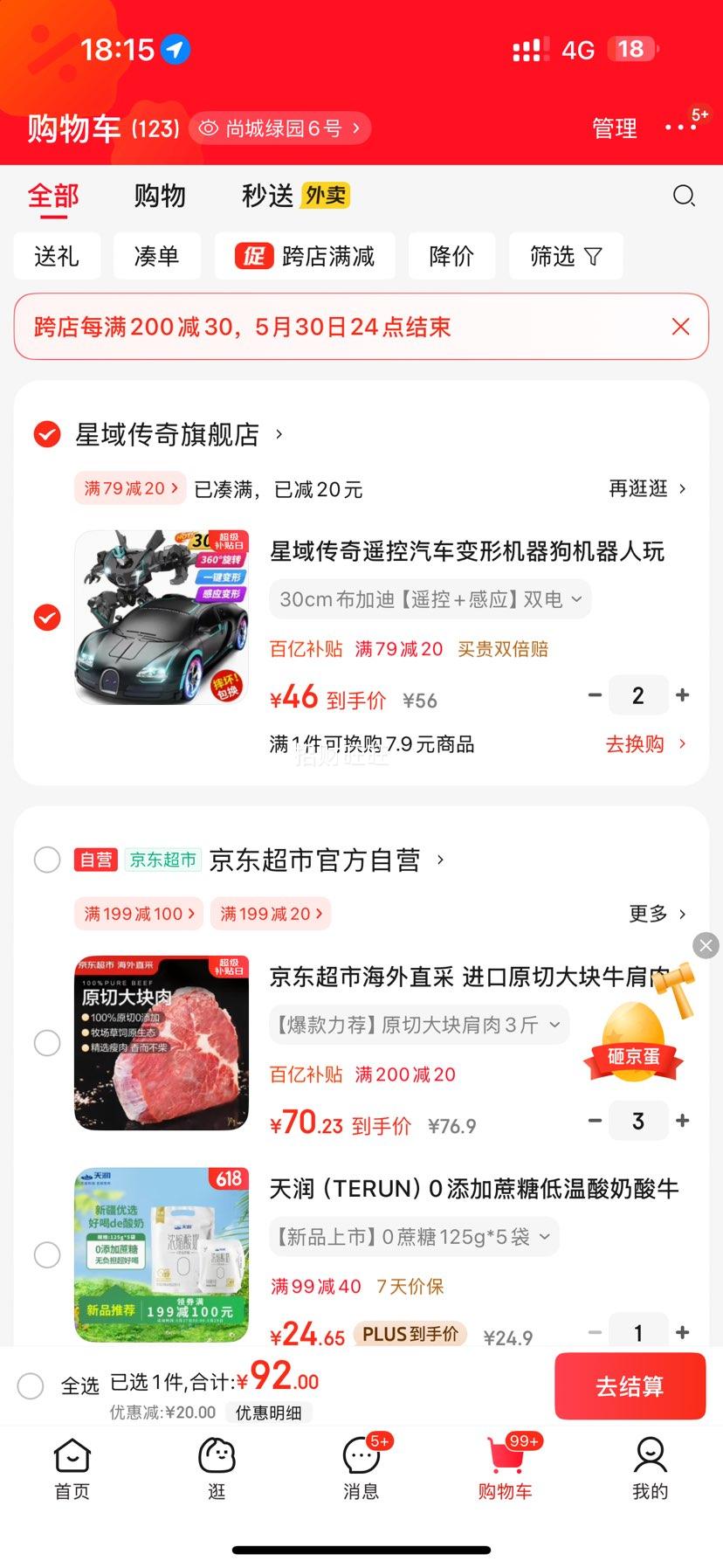This screenshot has width=723, height=1568.
Task: Expand the 30cm布加迪 variant selector
Action: [x=430, y=599]
